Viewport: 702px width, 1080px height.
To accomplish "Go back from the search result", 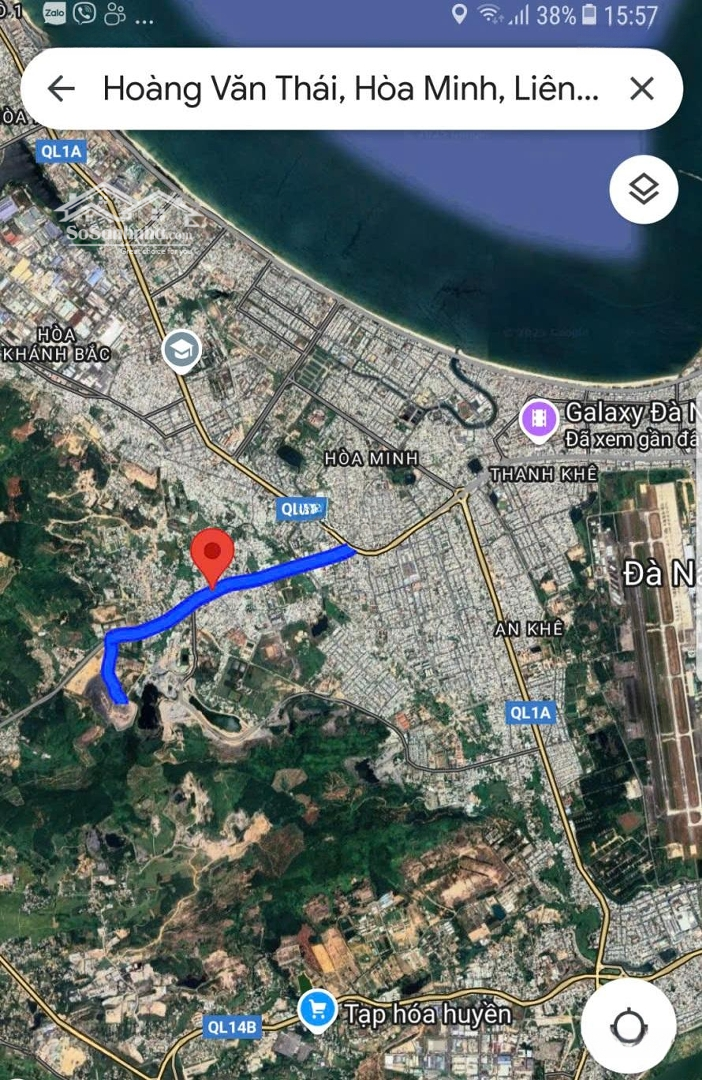I will tap(62, 89).
